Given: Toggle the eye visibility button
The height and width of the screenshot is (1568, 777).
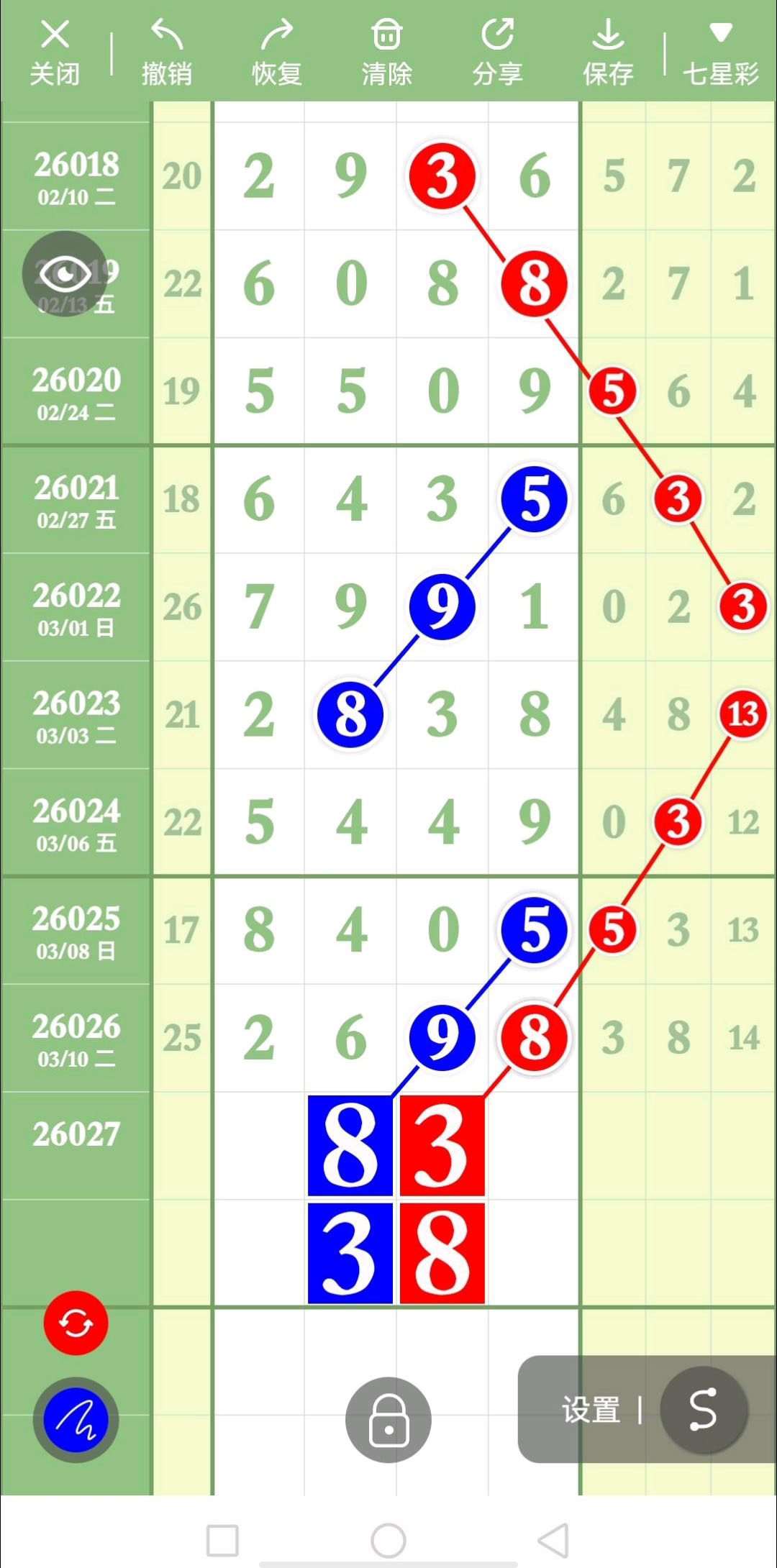Looking at the screenshot, I should (x=65, y=273).
